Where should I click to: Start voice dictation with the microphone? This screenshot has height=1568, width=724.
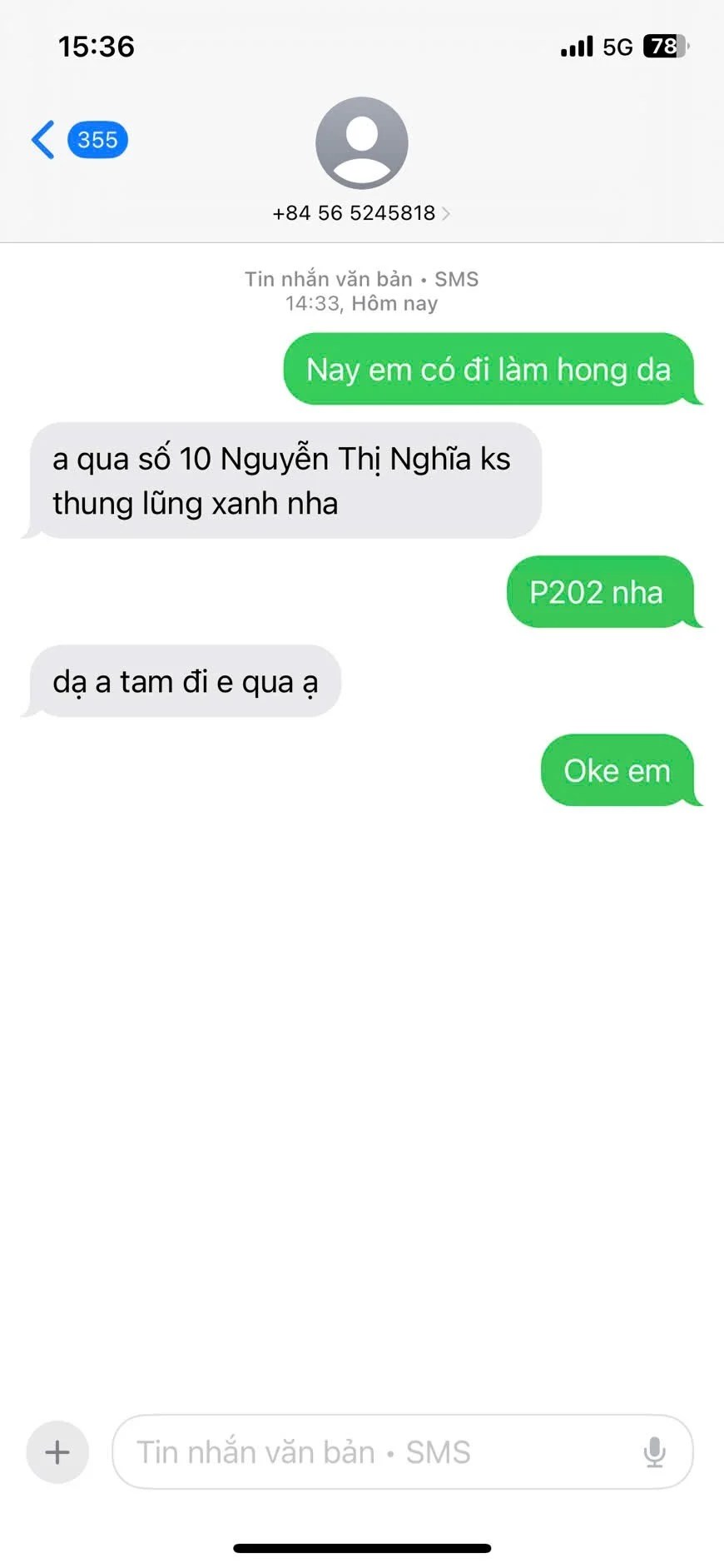655,1452
